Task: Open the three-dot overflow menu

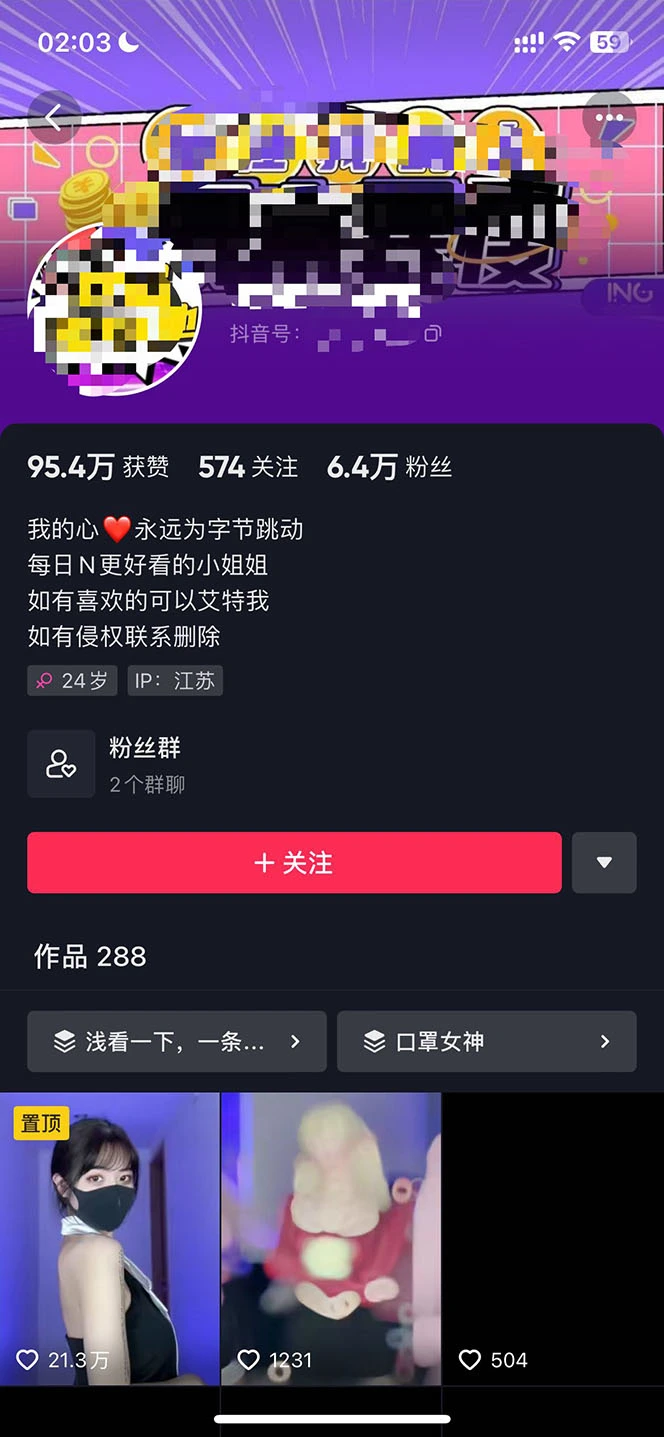Action: [609, 118]
